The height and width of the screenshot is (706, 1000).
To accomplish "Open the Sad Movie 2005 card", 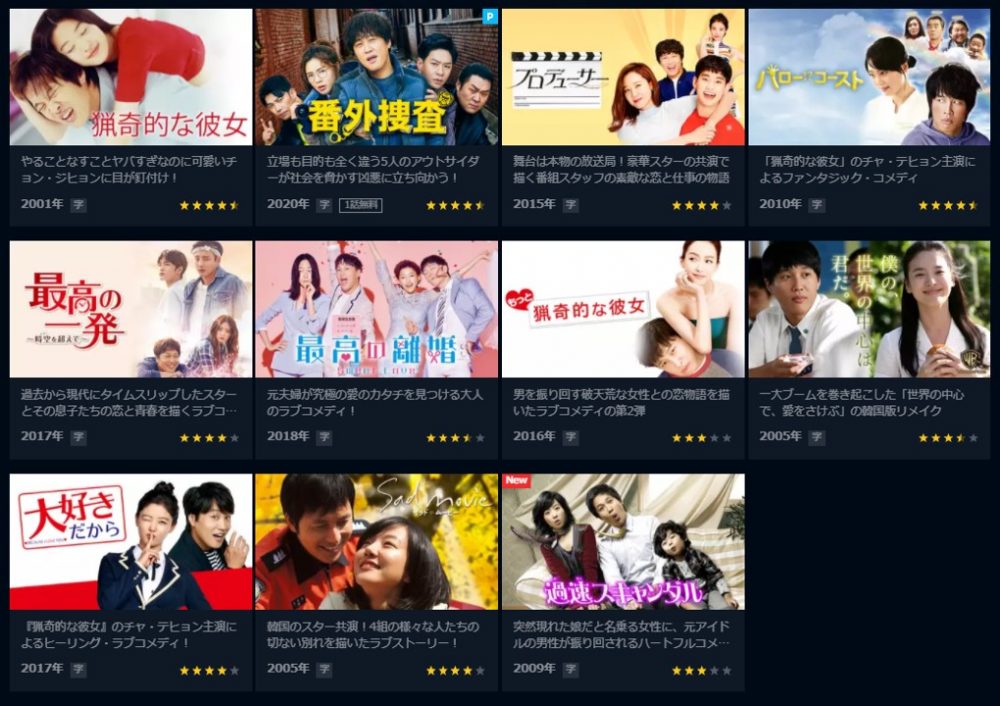I will point(377,542).
